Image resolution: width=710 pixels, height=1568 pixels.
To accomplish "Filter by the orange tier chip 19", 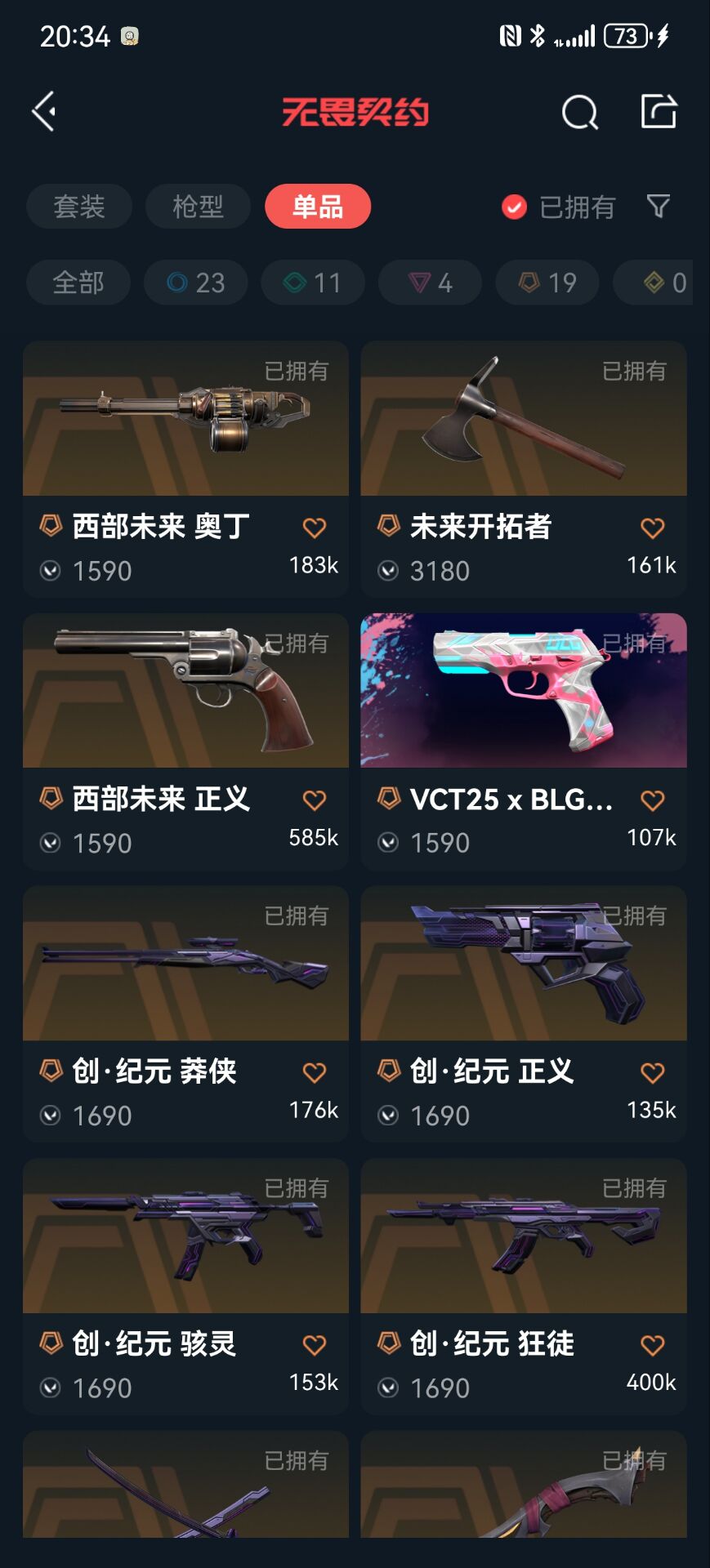I will click(547, 283).
